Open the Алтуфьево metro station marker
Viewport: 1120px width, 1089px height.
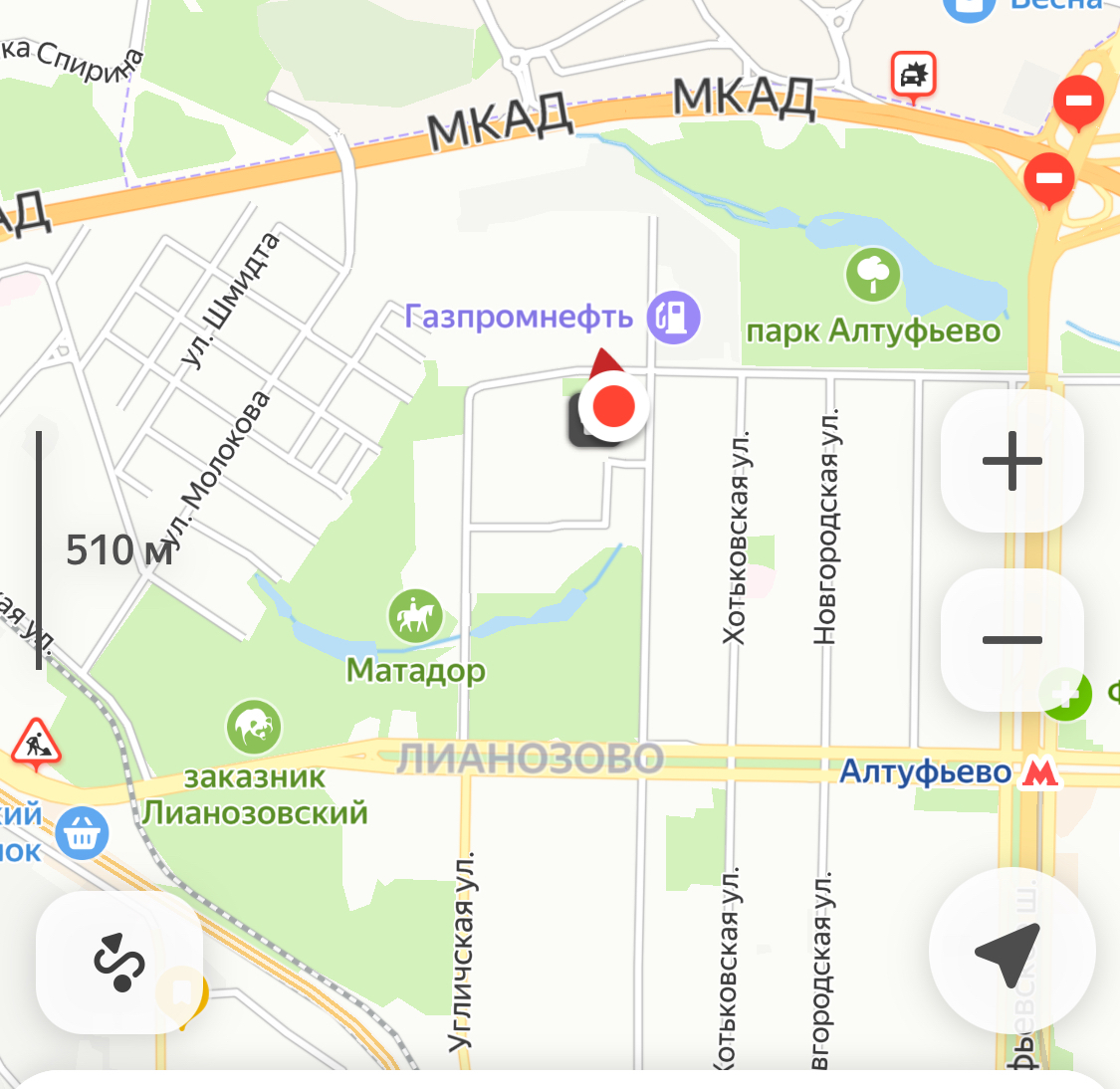[x=1039, y=772]
